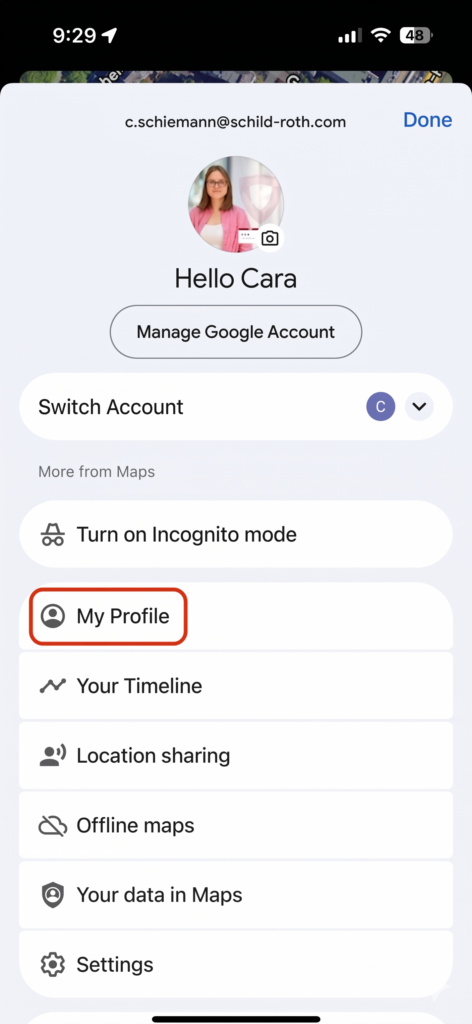Open Location sharing

coord(236,756)
